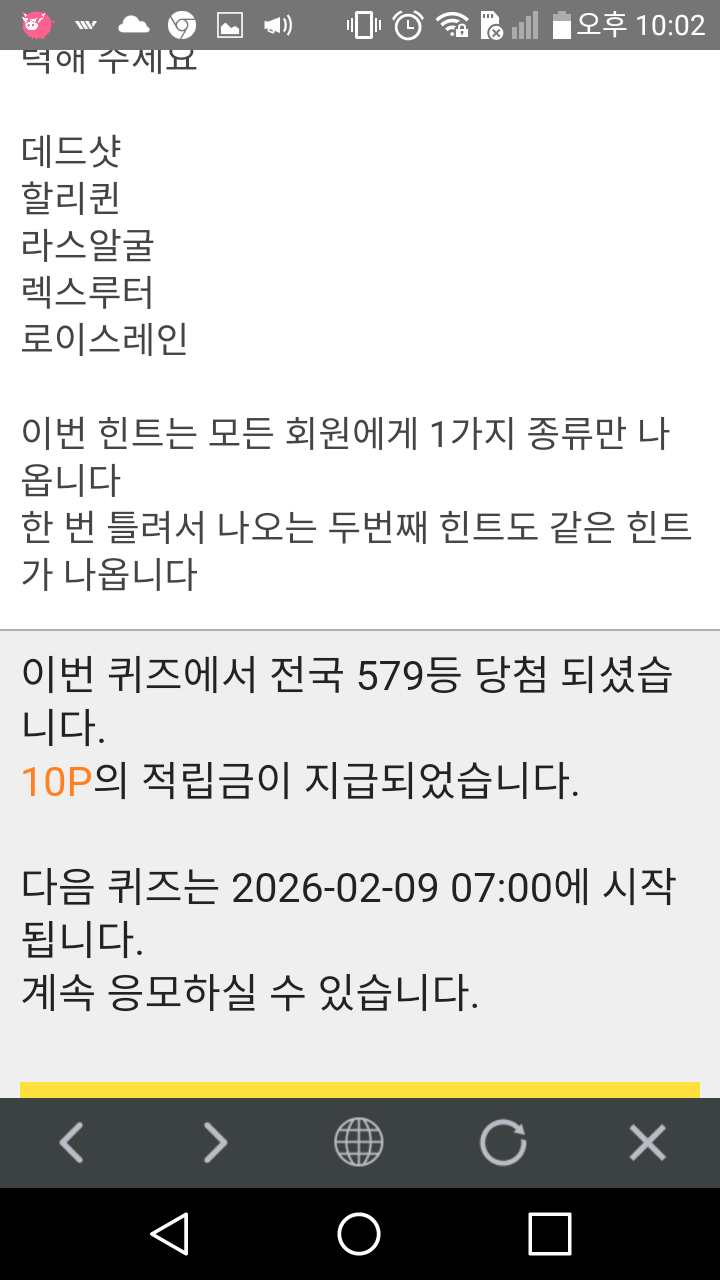Open recent apps from navigation bar
This screenshot has height=1280, width=720.
549,1234
